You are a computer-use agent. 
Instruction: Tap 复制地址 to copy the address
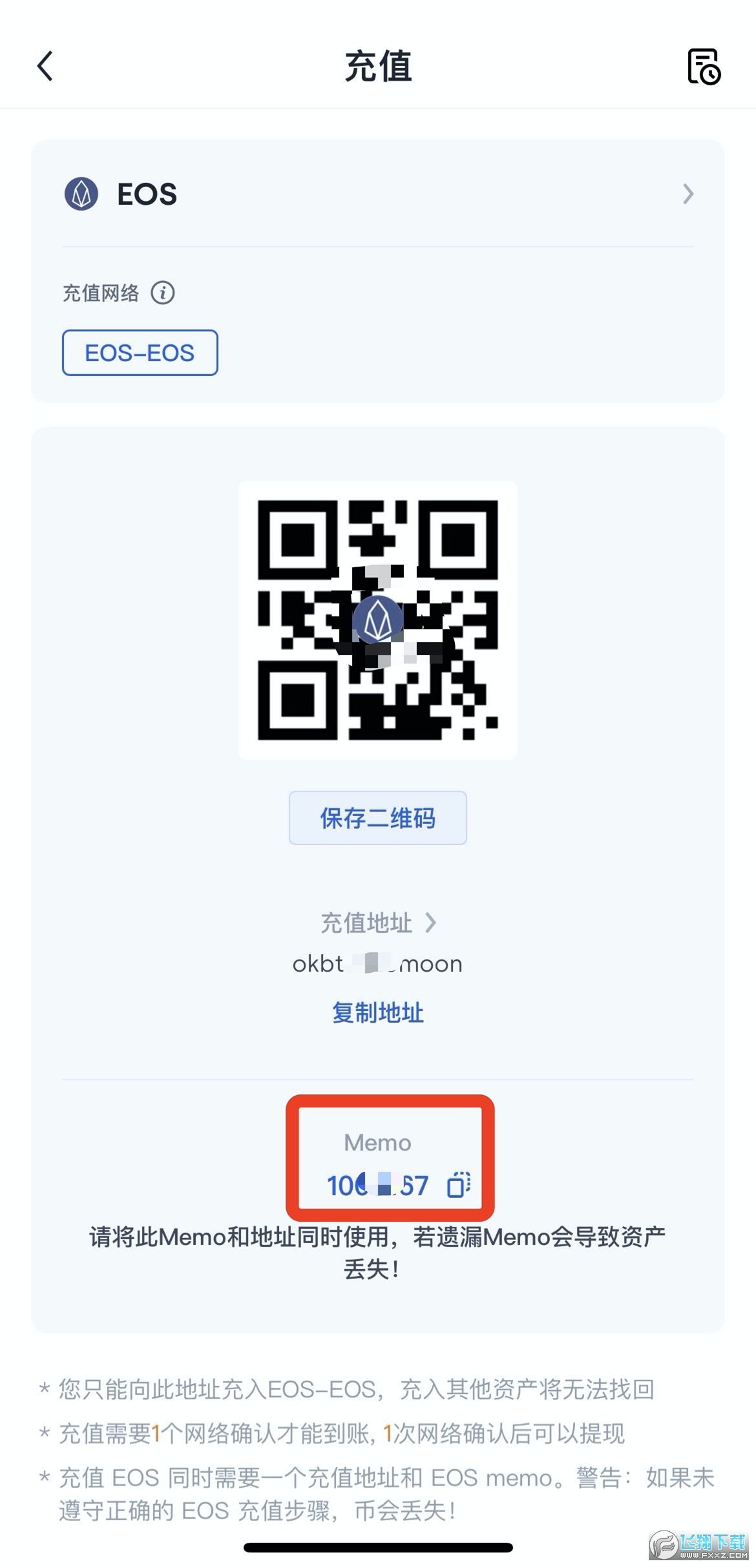coord(378,1012)
